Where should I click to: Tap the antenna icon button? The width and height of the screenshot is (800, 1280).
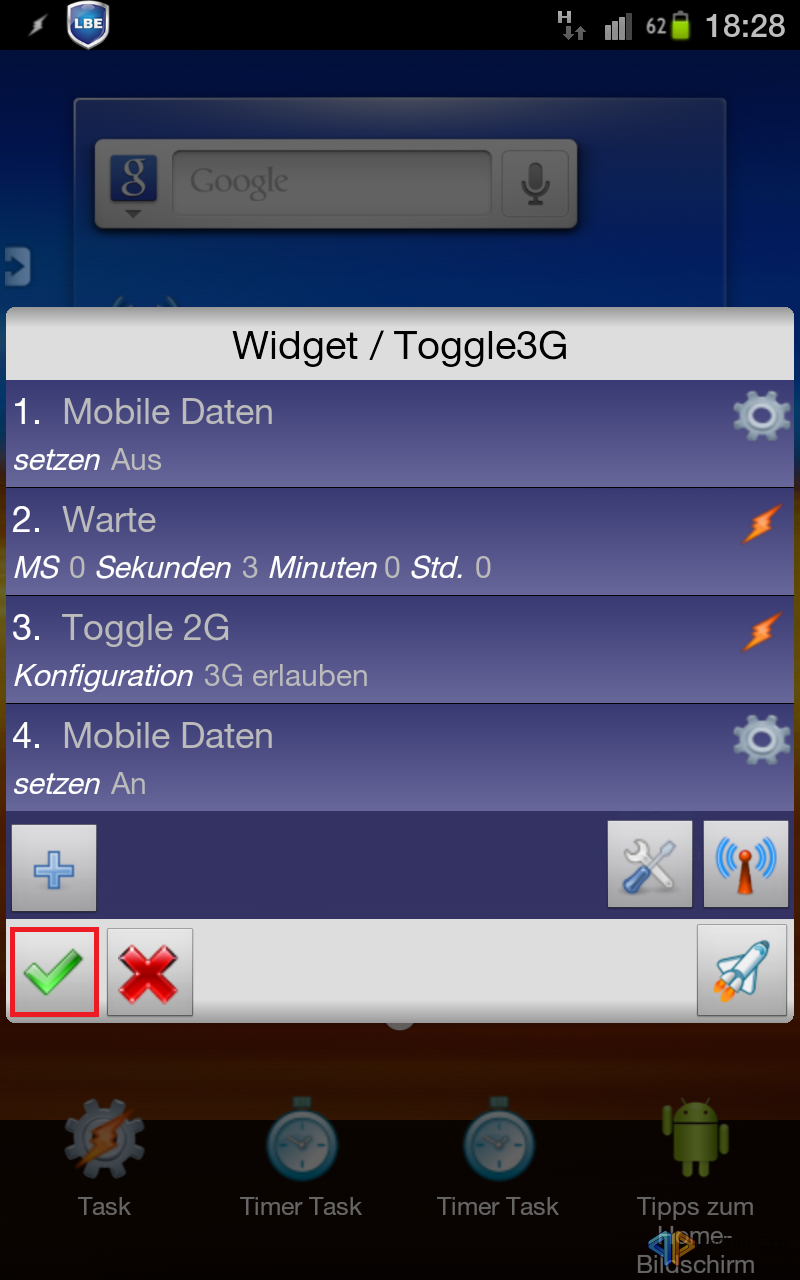click(746, 864)
